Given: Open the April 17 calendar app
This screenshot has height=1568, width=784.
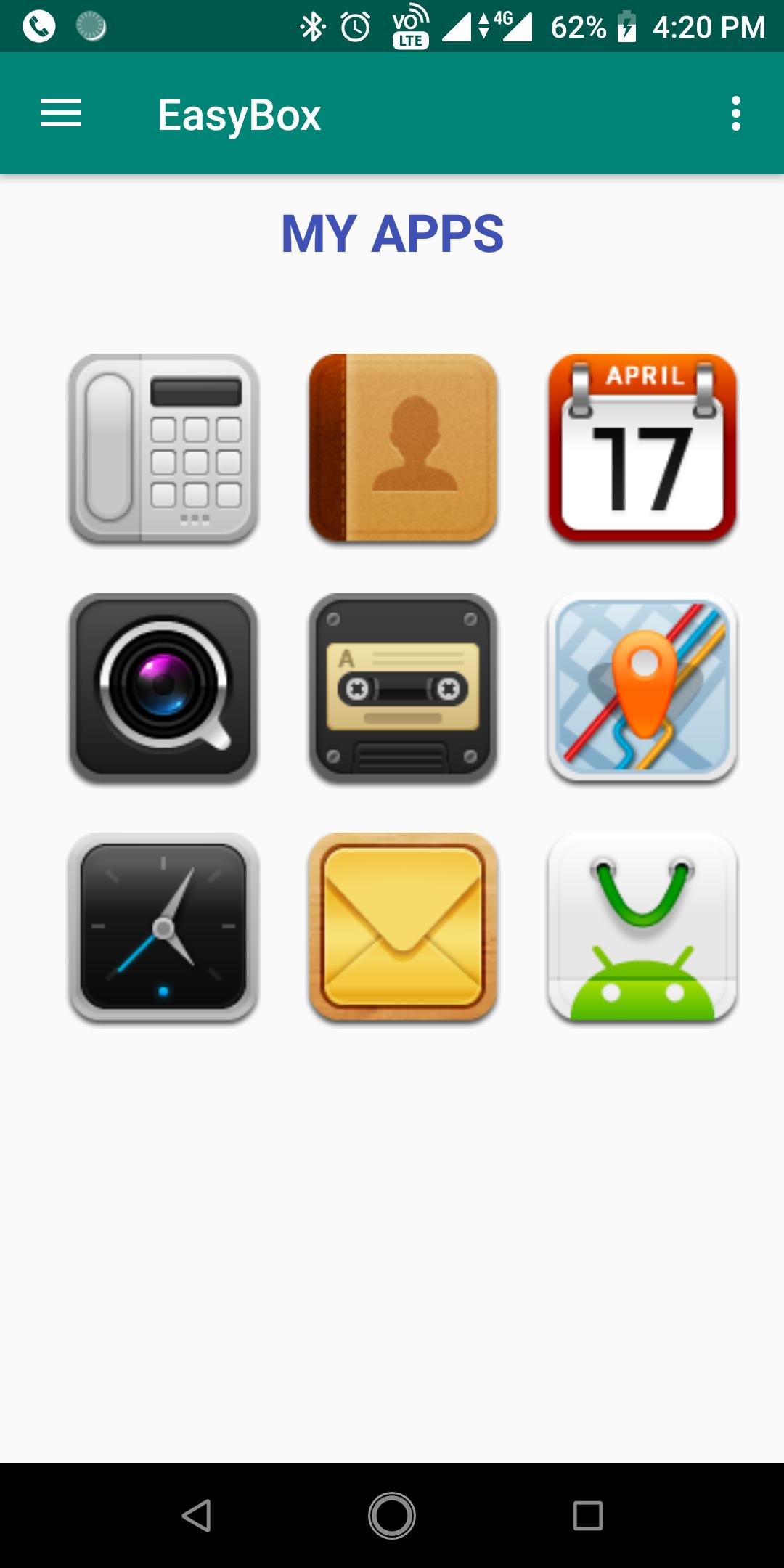Looking at the screenshot, I should pyautogui.click(x=642, y=449).
